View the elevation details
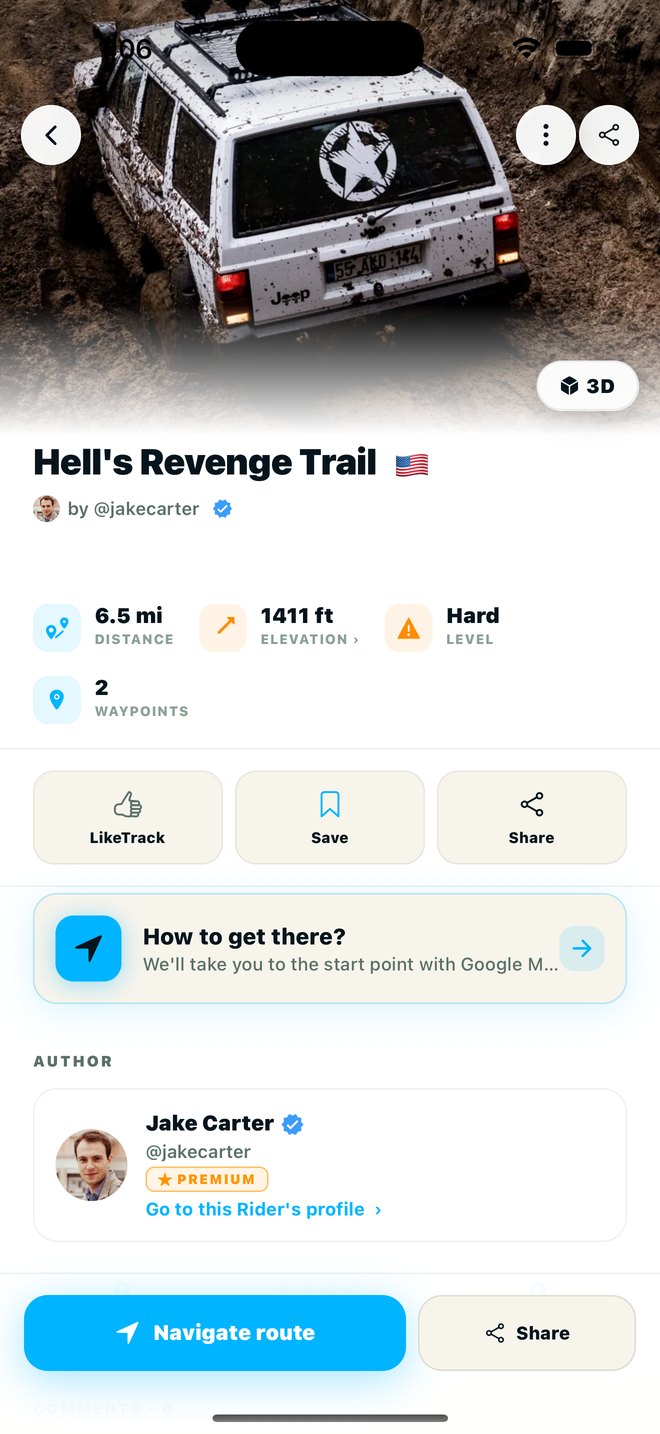This screenshot has width=660, height=1434. click(279, 627)
